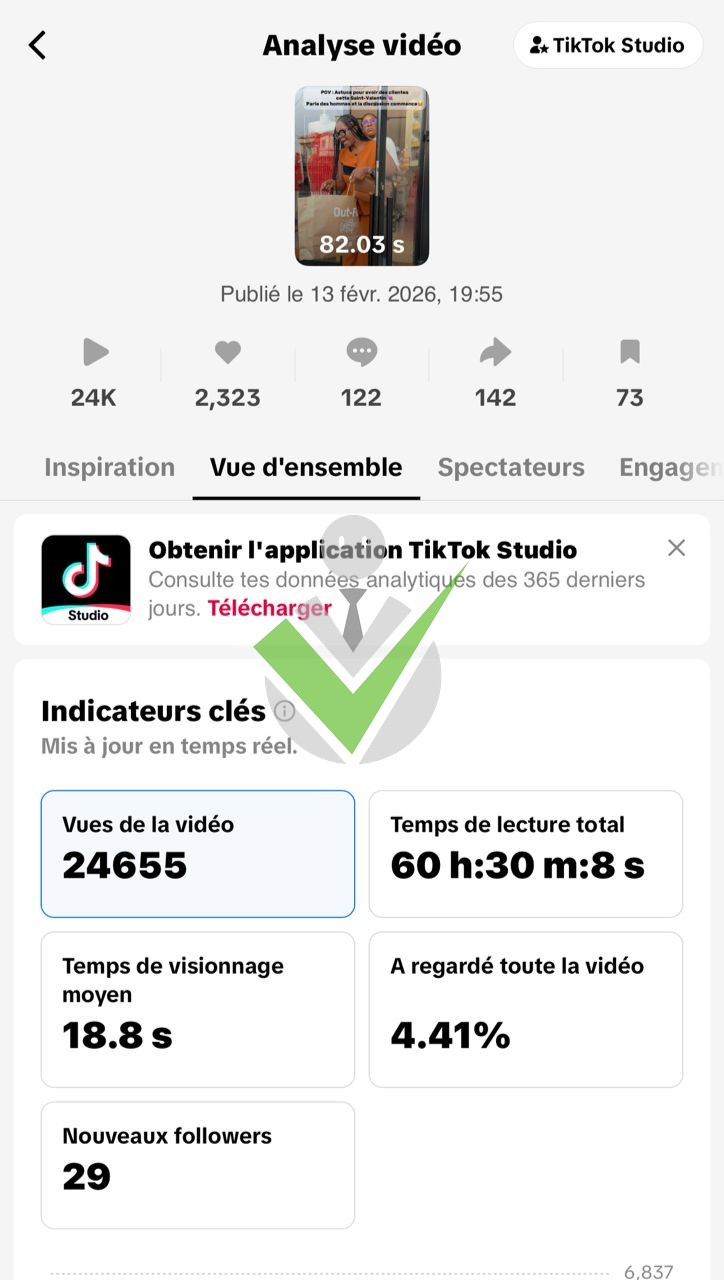
Task: Dismiss the TikTok Studio banner
Action: [x=677, y=548]
